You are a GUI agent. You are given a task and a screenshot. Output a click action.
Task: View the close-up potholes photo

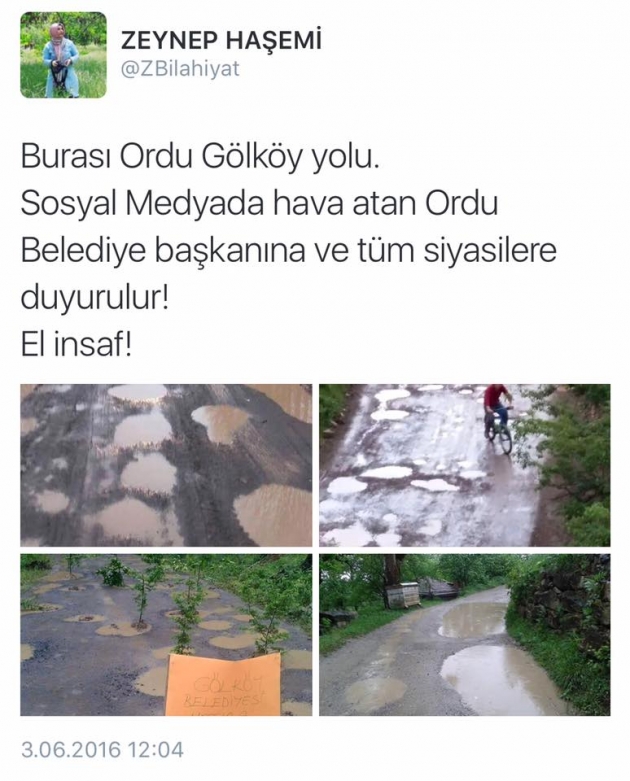click(x=166, y=465)
